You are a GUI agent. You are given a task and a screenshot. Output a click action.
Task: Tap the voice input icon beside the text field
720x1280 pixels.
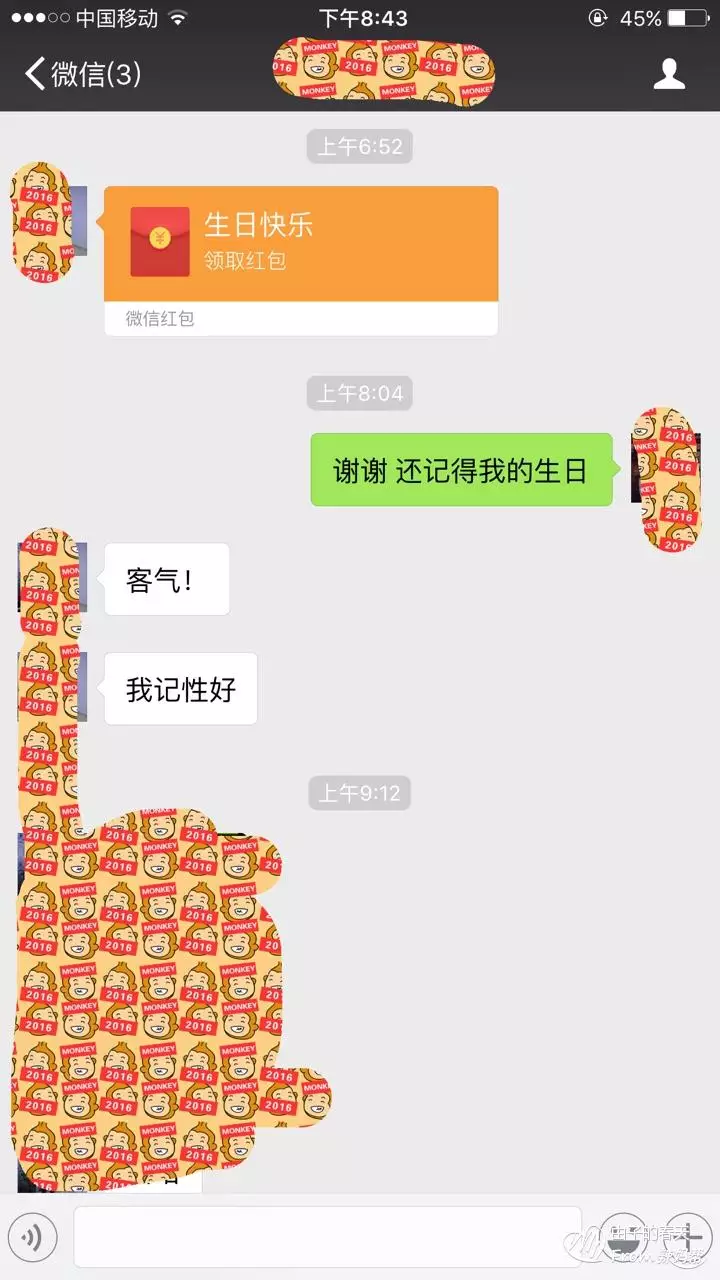coord(33,1237)
